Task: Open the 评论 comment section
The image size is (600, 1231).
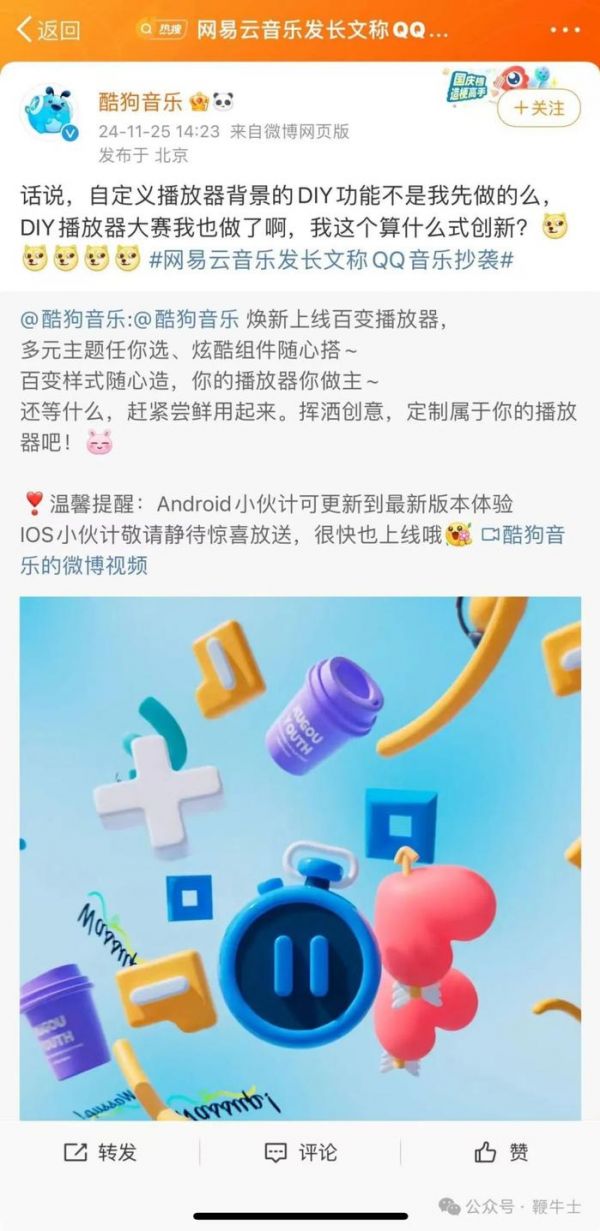Action: click(x=300, y=1152)
